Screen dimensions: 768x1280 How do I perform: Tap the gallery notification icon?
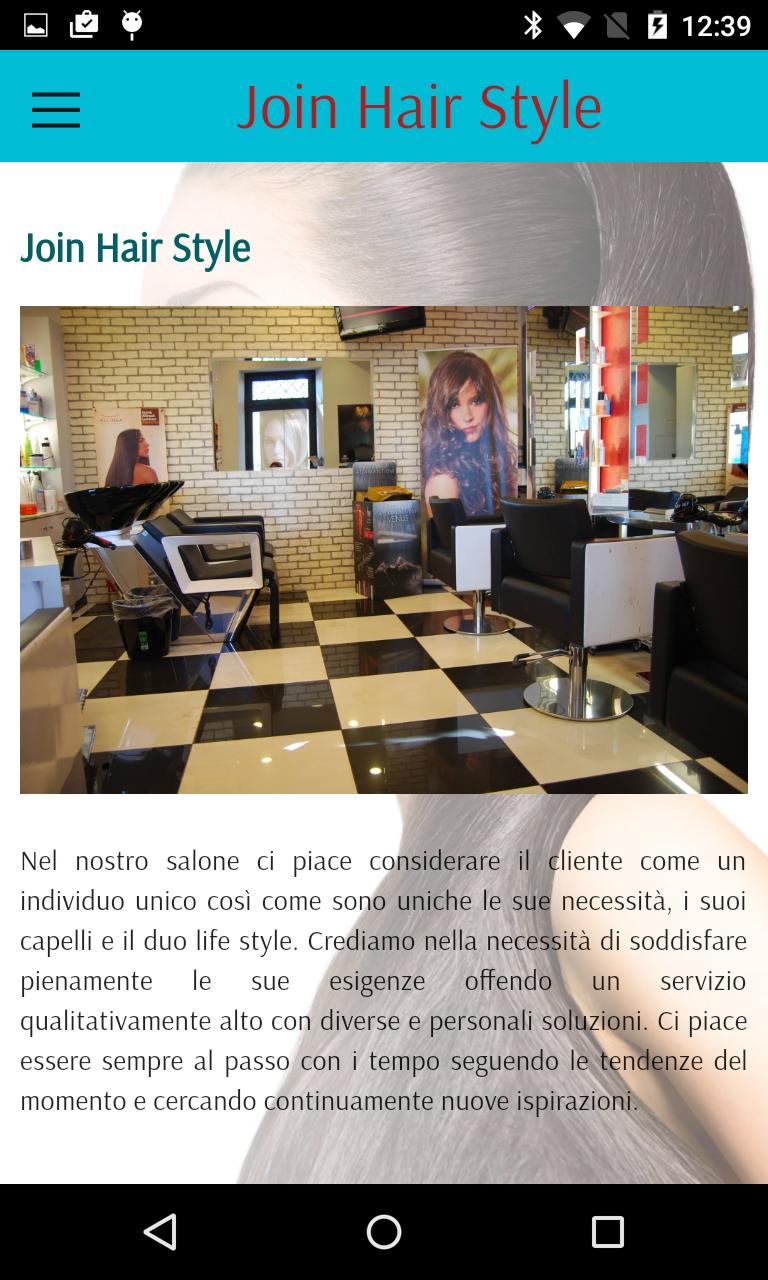click(x=36, y=24)
